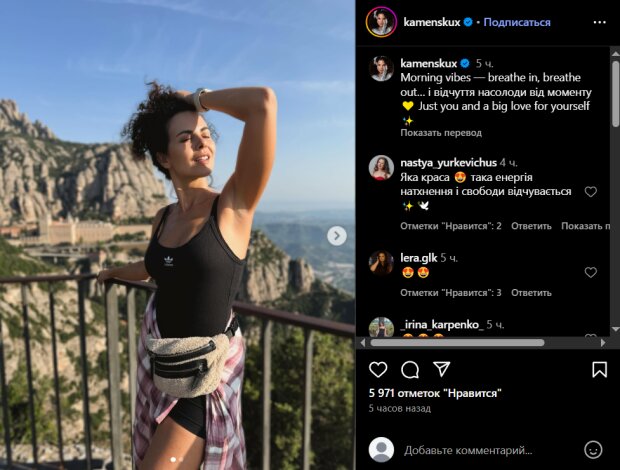Open the comment bubble icon
This screenshot has width=620, height=470.
410,369
